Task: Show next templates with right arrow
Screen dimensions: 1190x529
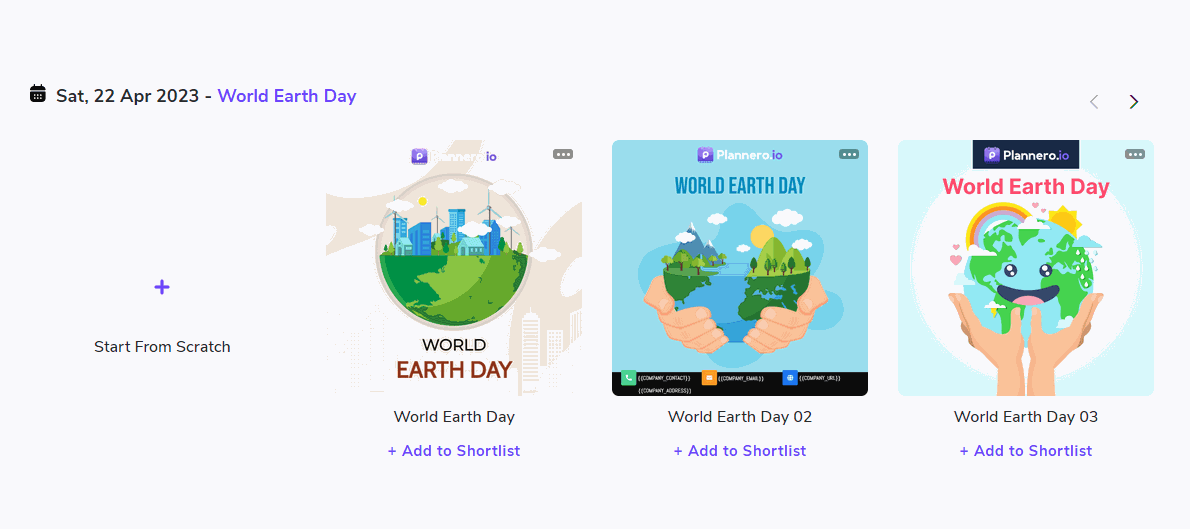Action: point(1134,101)
